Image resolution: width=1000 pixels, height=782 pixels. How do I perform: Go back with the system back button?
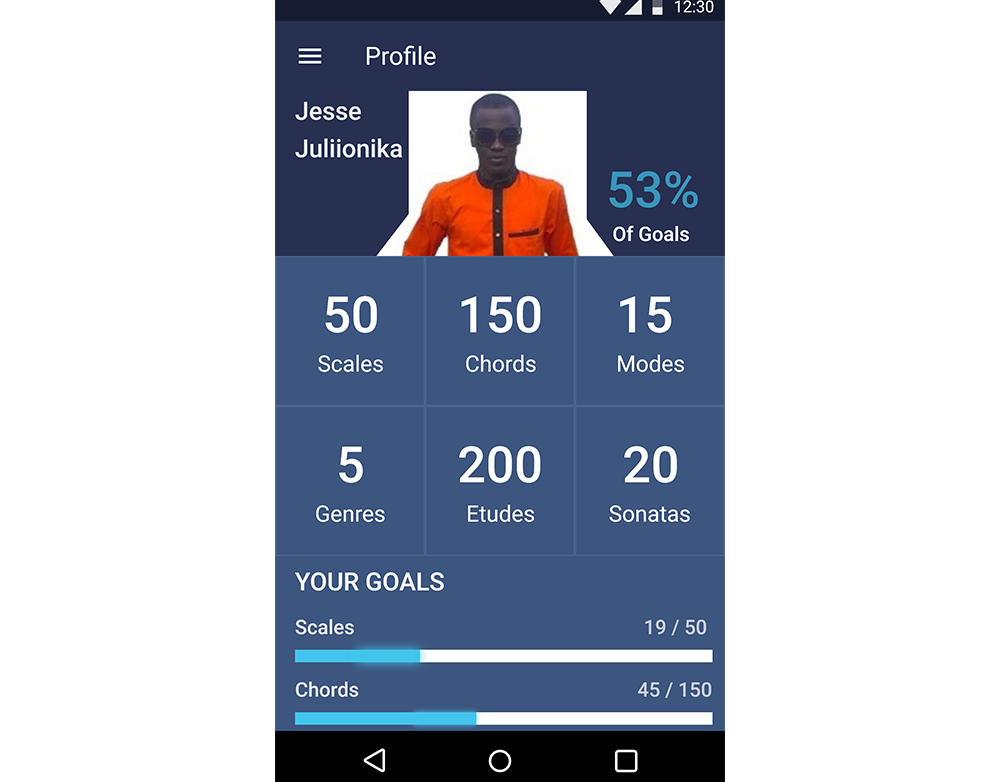(x=375, y=760)
